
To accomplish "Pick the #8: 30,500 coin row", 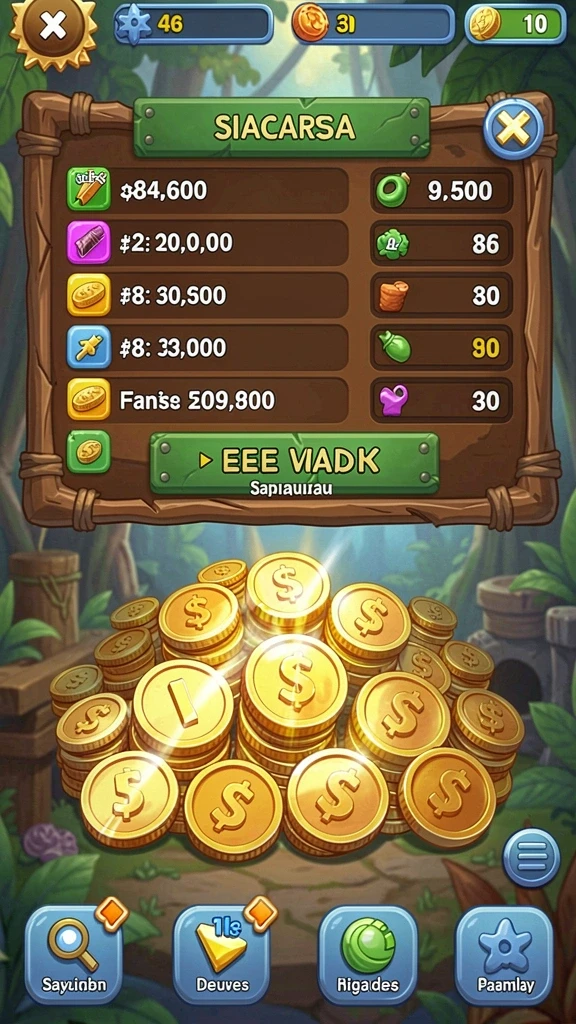I will pos(207,295).
